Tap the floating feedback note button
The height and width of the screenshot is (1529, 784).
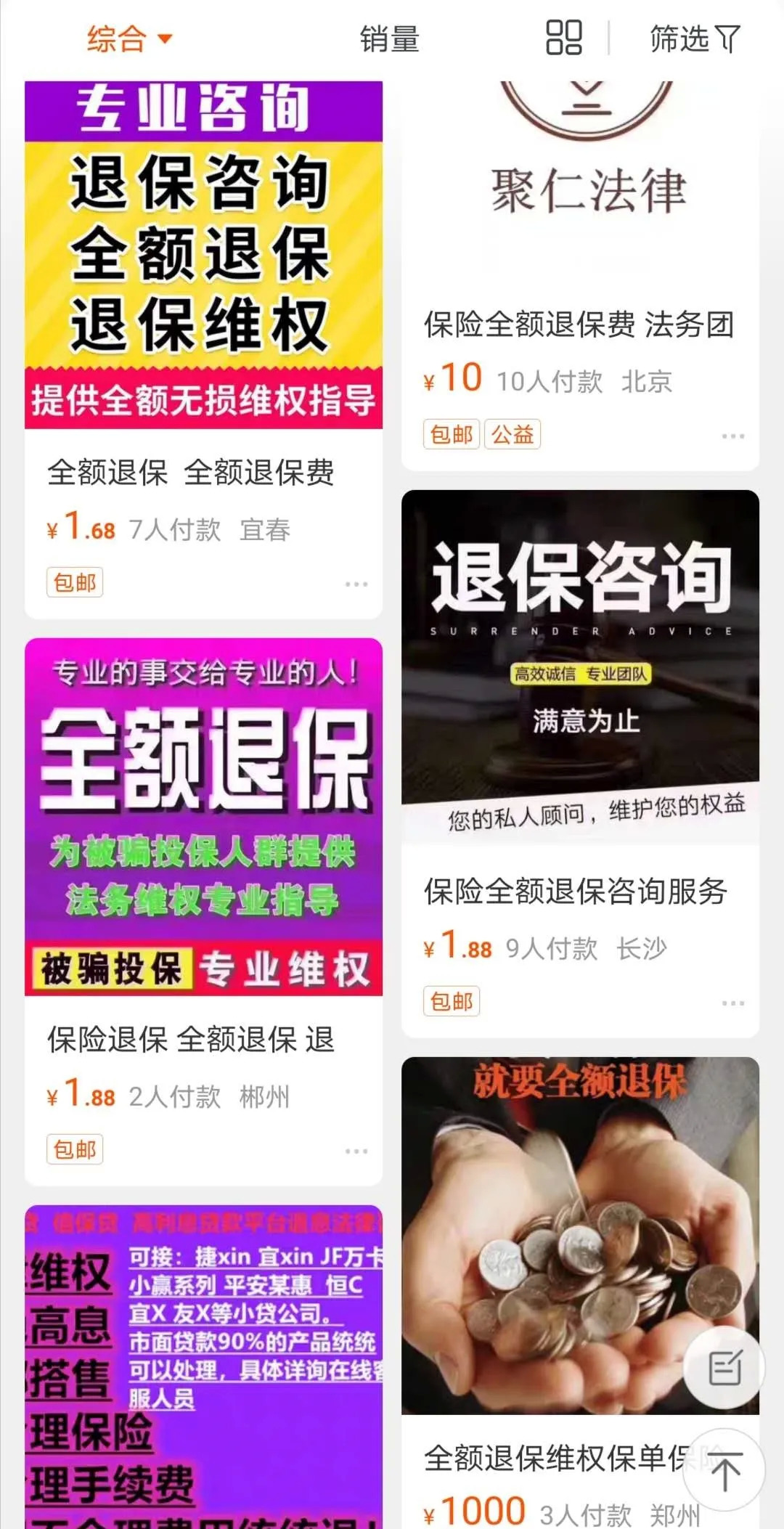[724, 1369]
